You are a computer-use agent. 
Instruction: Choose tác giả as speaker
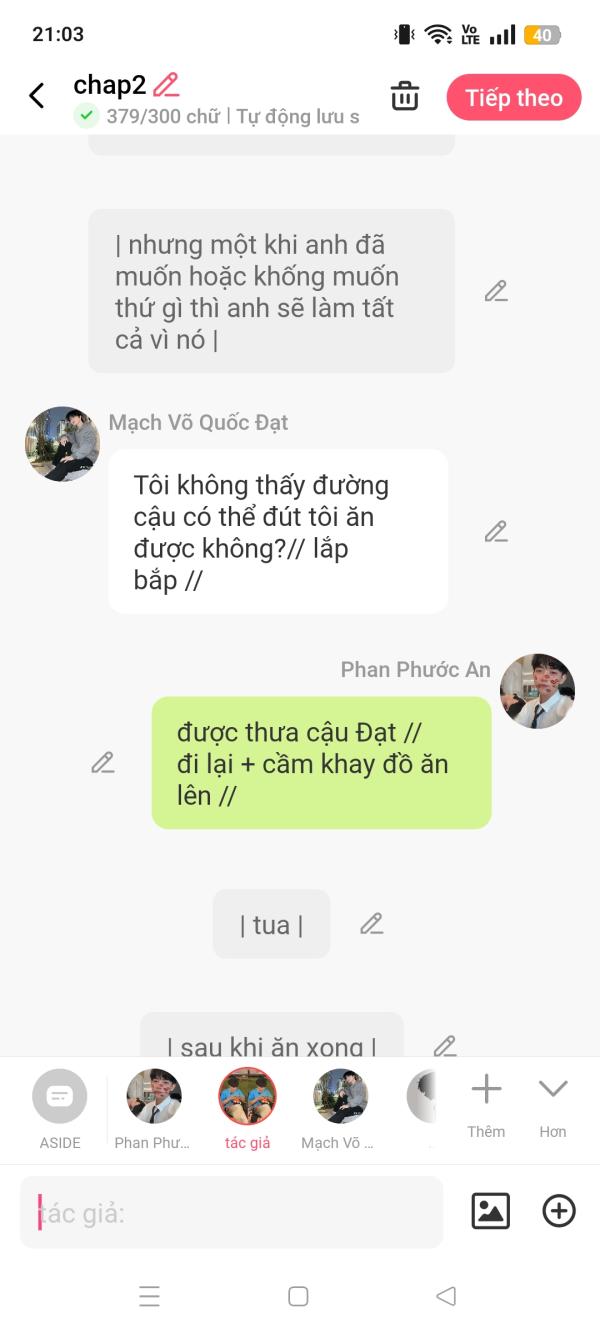247,1097
